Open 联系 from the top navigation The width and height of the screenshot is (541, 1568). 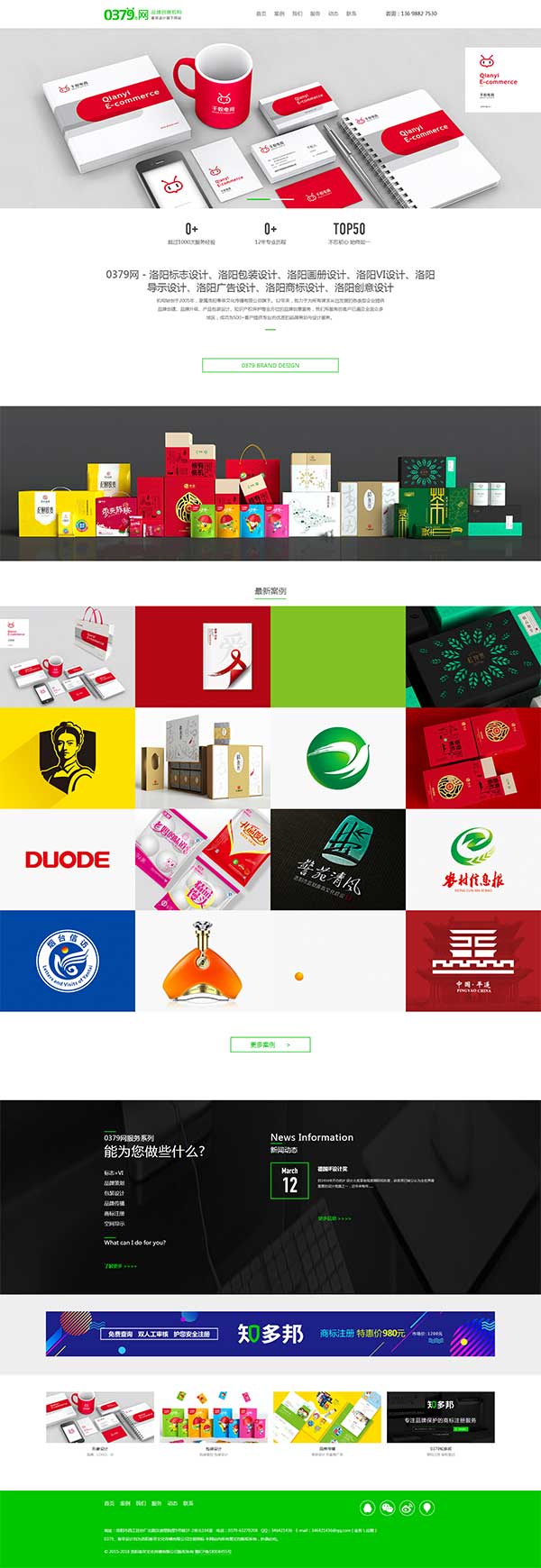352,14
